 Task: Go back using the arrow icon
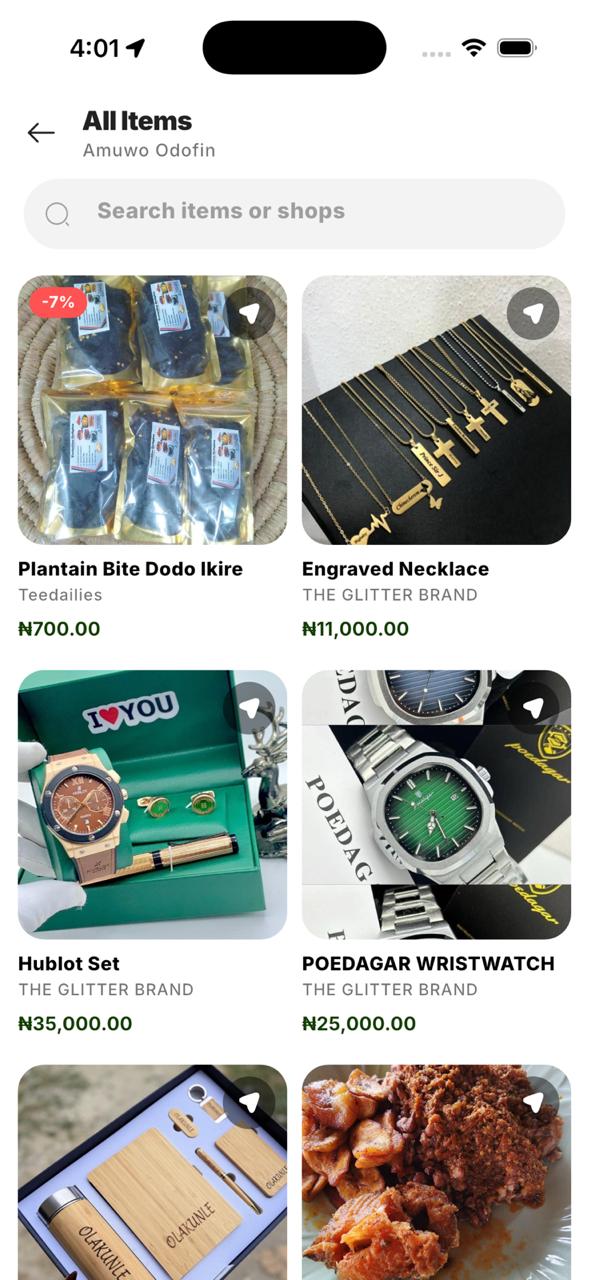(x=41, y=133)
